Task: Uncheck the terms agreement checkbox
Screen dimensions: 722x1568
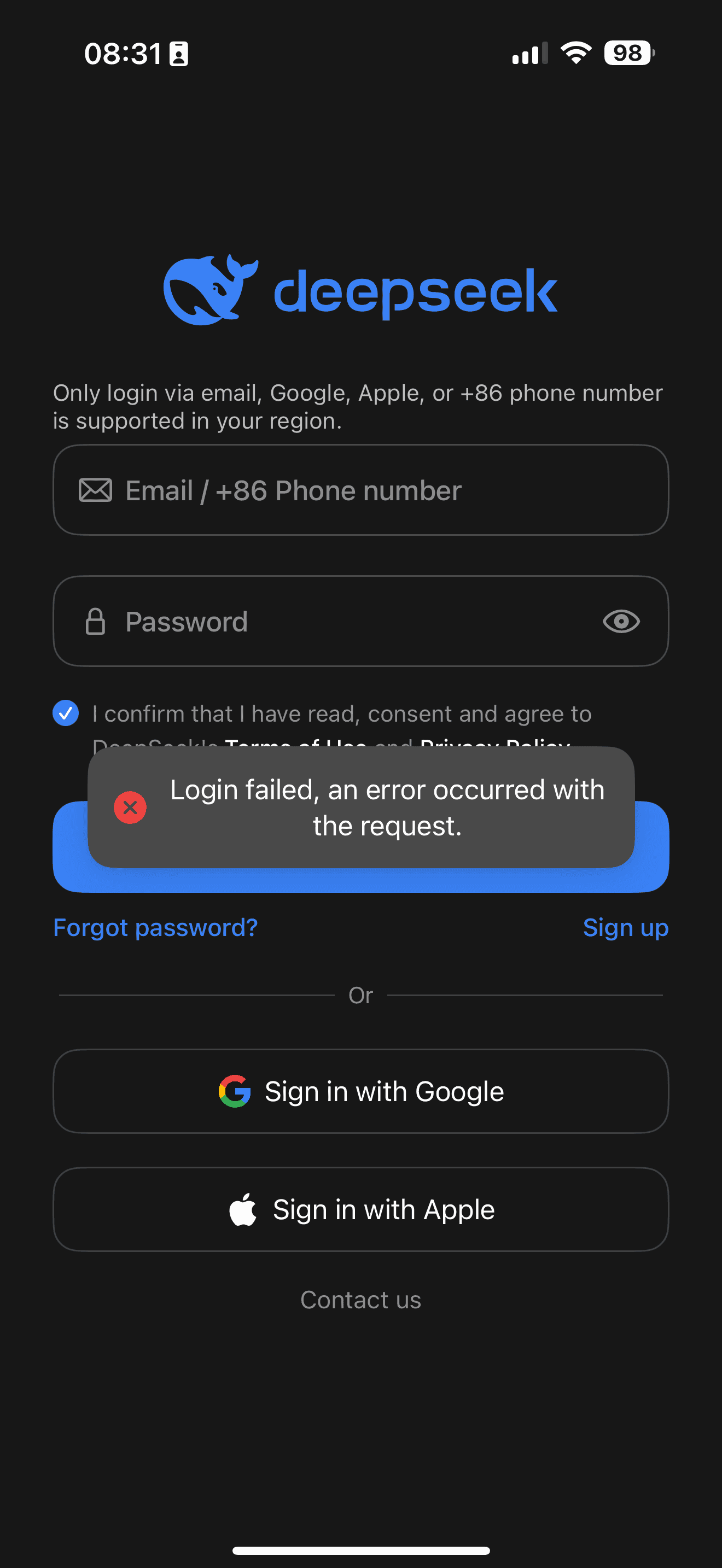Action: coord(66,713)
